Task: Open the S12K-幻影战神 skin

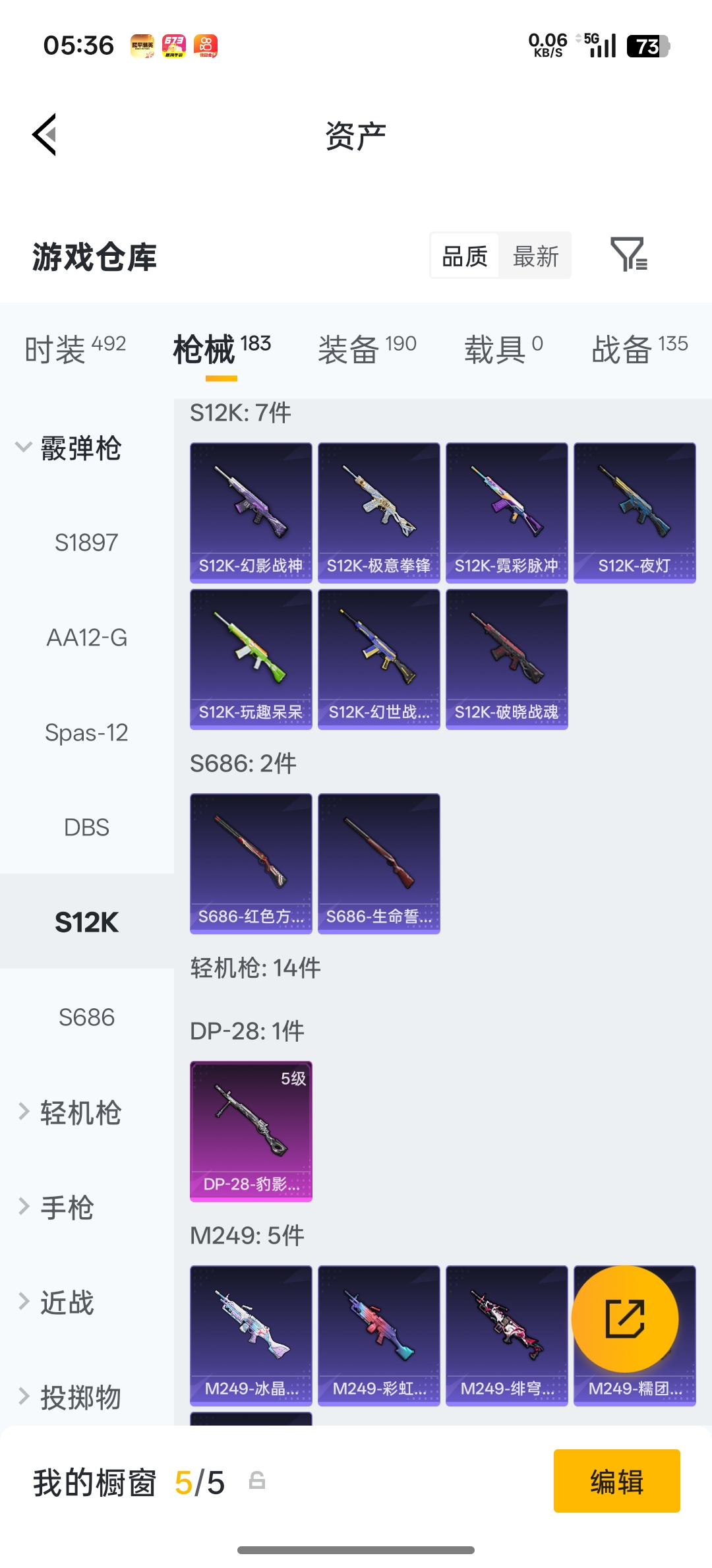Action: coord(251,512)
